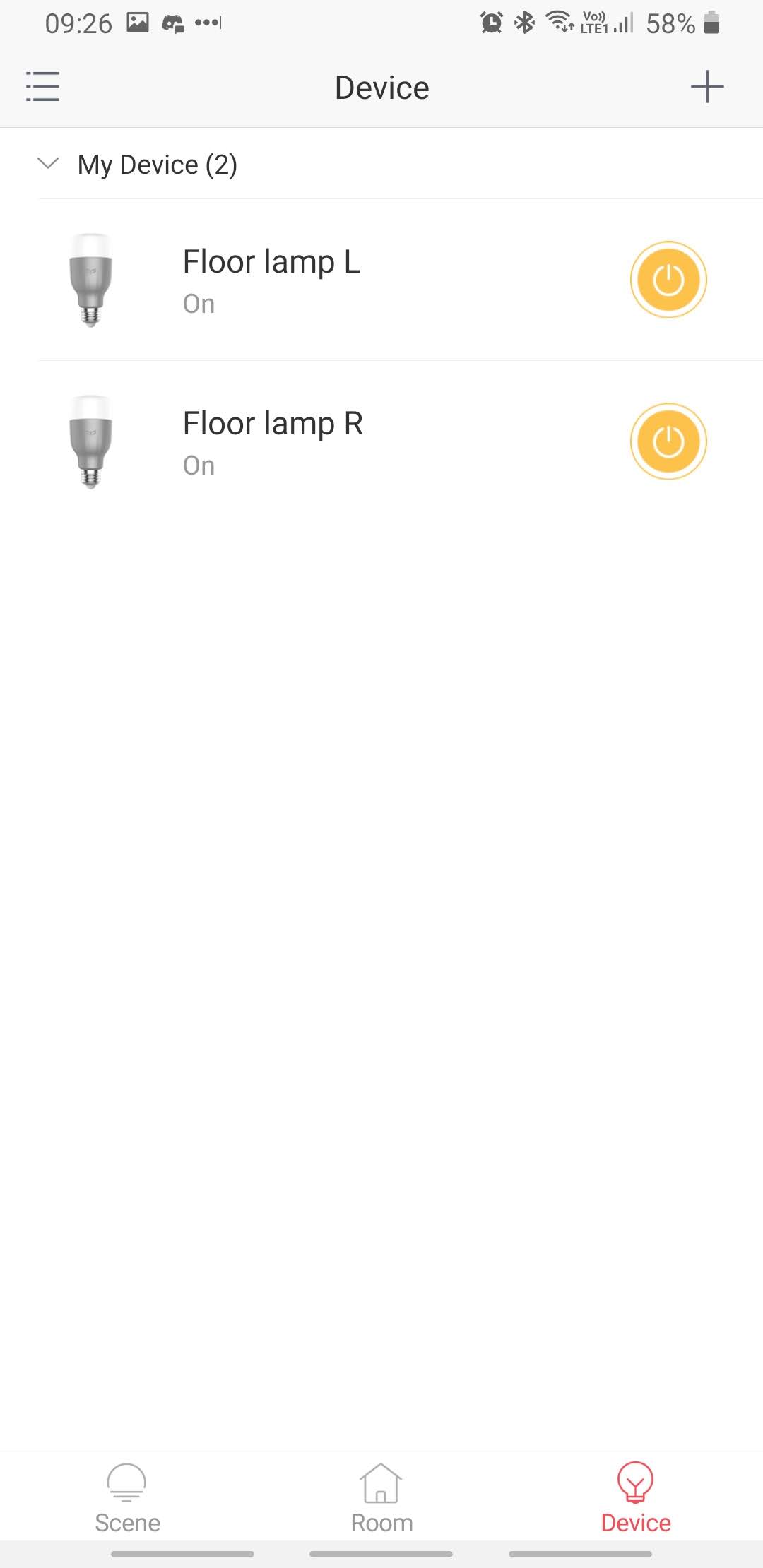Viewport: 763px width, 1568px height.
Task: Turn off Floor lamp L
Action: pyautogui.click(x=668, y=280)
